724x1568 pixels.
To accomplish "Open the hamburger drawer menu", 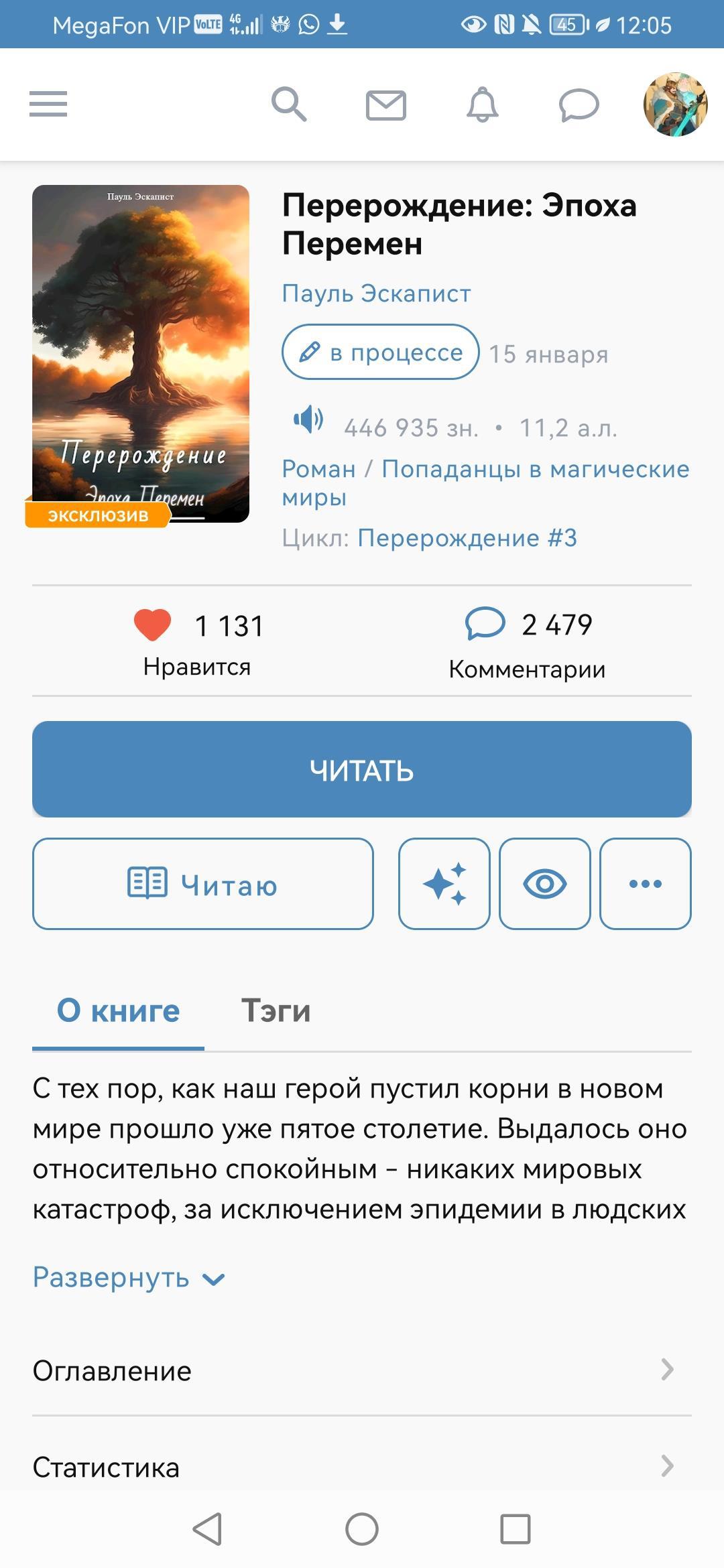I will pyautogui.click(x=48, y=105).
